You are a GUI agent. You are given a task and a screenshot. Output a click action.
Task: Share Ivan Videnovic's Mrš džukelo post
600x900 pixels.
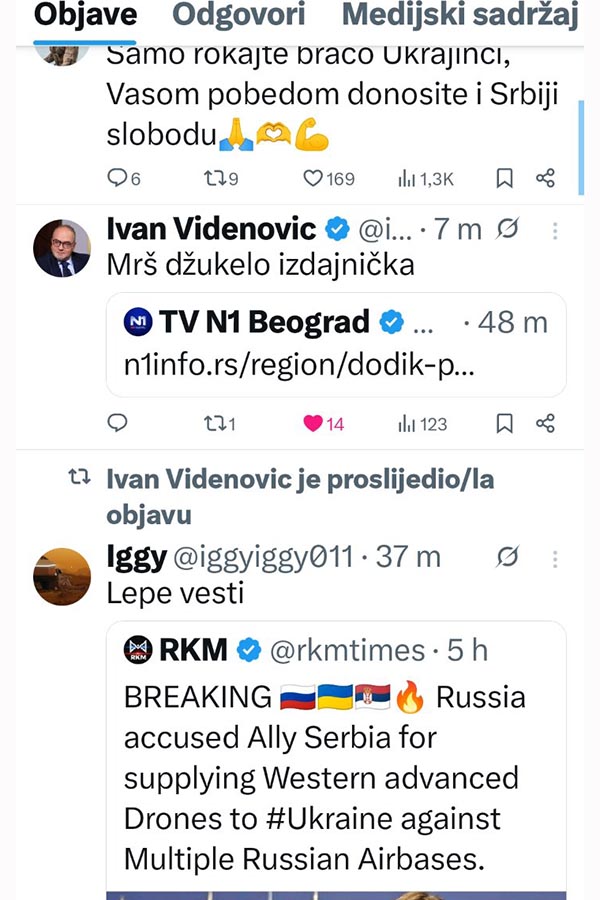545,423
